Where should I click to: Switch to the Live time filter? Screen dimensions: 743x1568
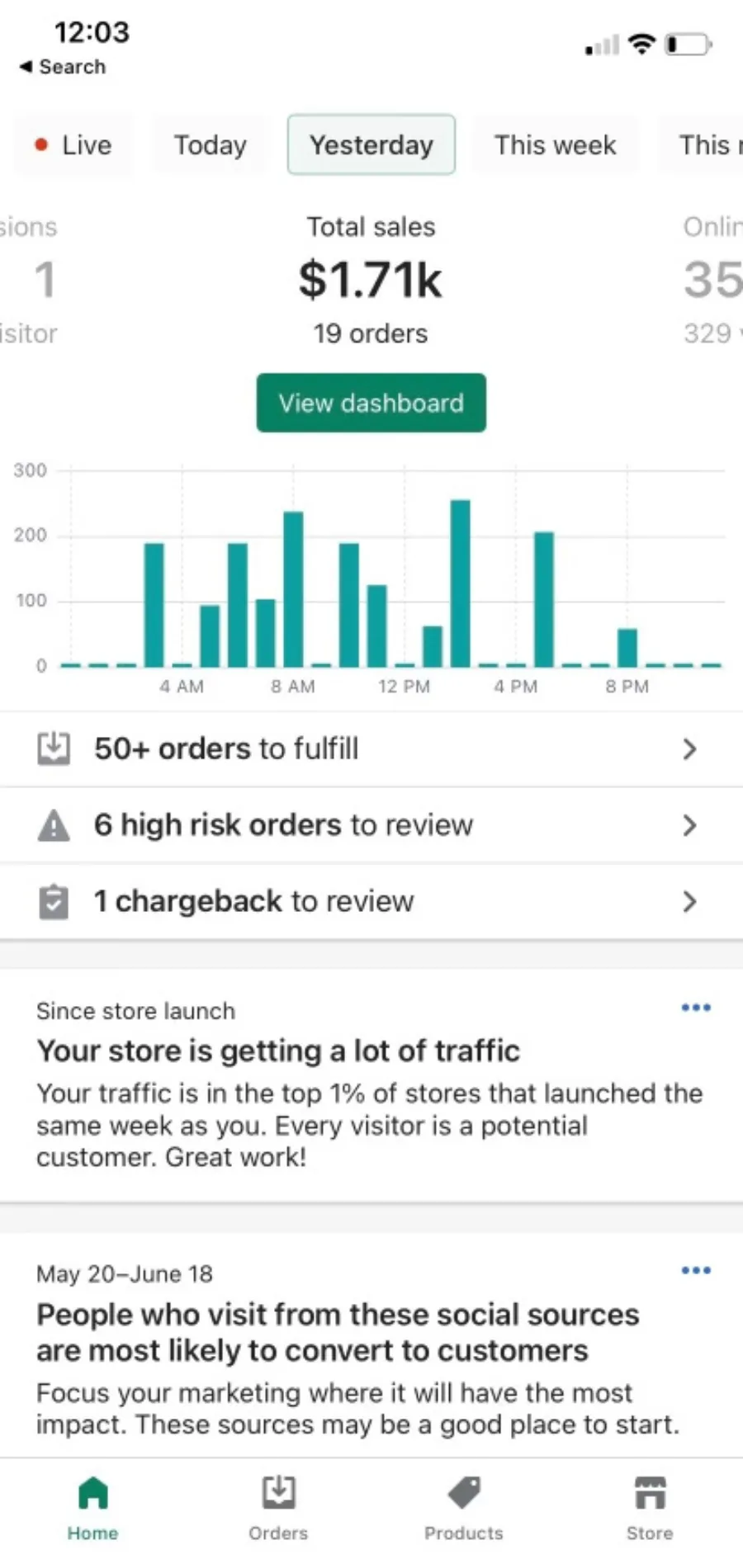(x=73, y=145)
